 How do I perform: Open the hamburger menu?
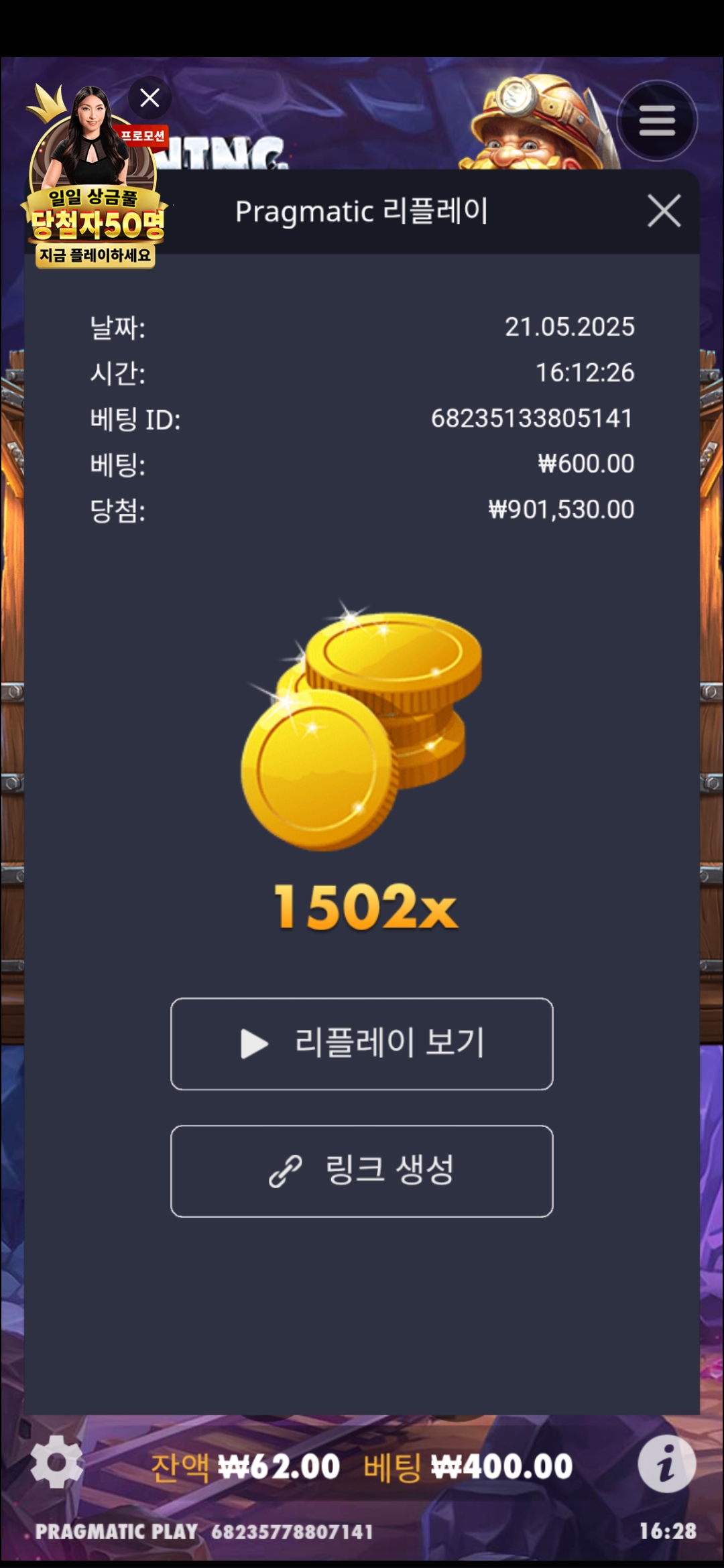[x=656, y=121]
